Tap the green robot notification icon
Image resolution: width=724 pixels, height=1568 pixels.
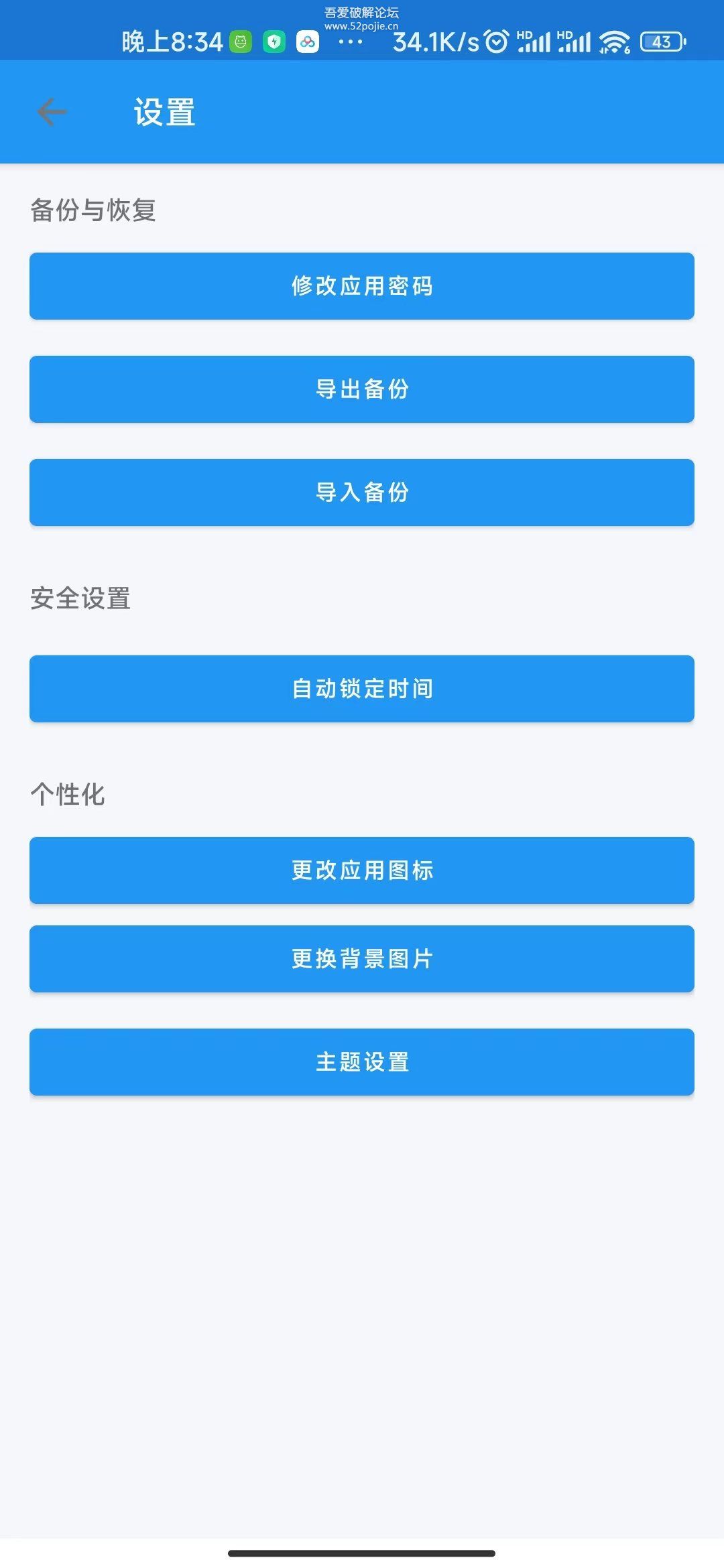pyautogui.click(x=241, y=42)
